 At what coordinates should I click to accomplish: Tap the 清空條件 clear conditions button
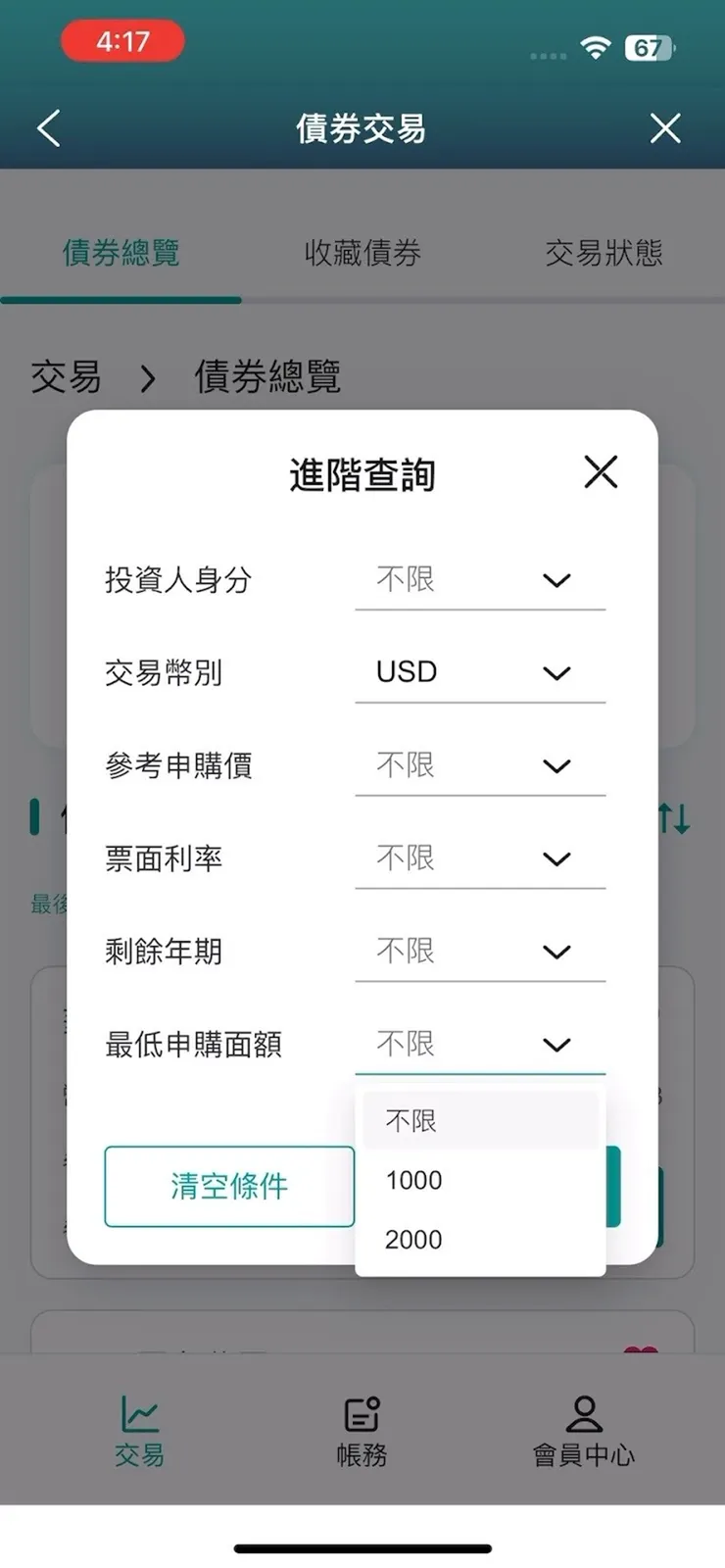tap(229, 1186)
